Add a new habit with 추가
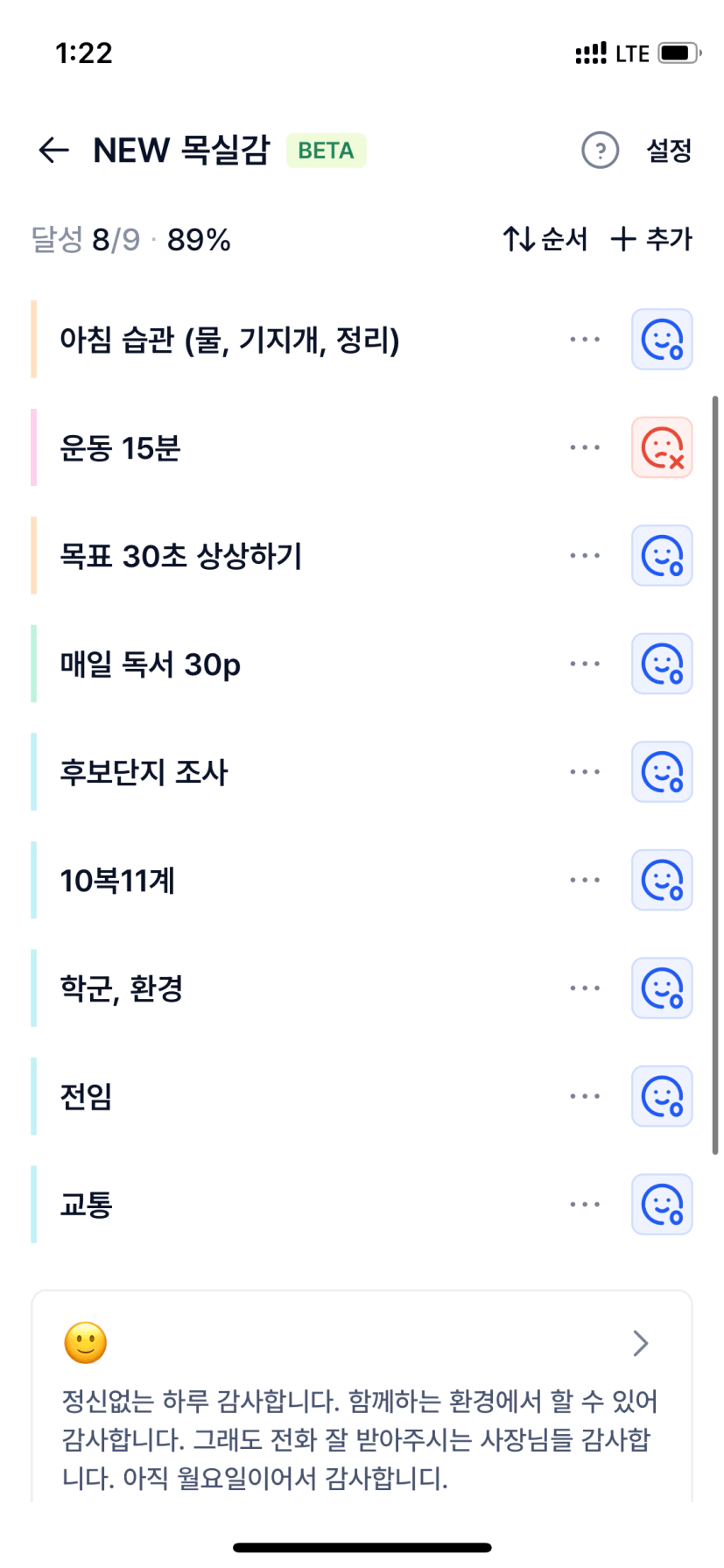Image resolution: width=724 pixels, height=1568 pixels. click(x=651, y=239)
